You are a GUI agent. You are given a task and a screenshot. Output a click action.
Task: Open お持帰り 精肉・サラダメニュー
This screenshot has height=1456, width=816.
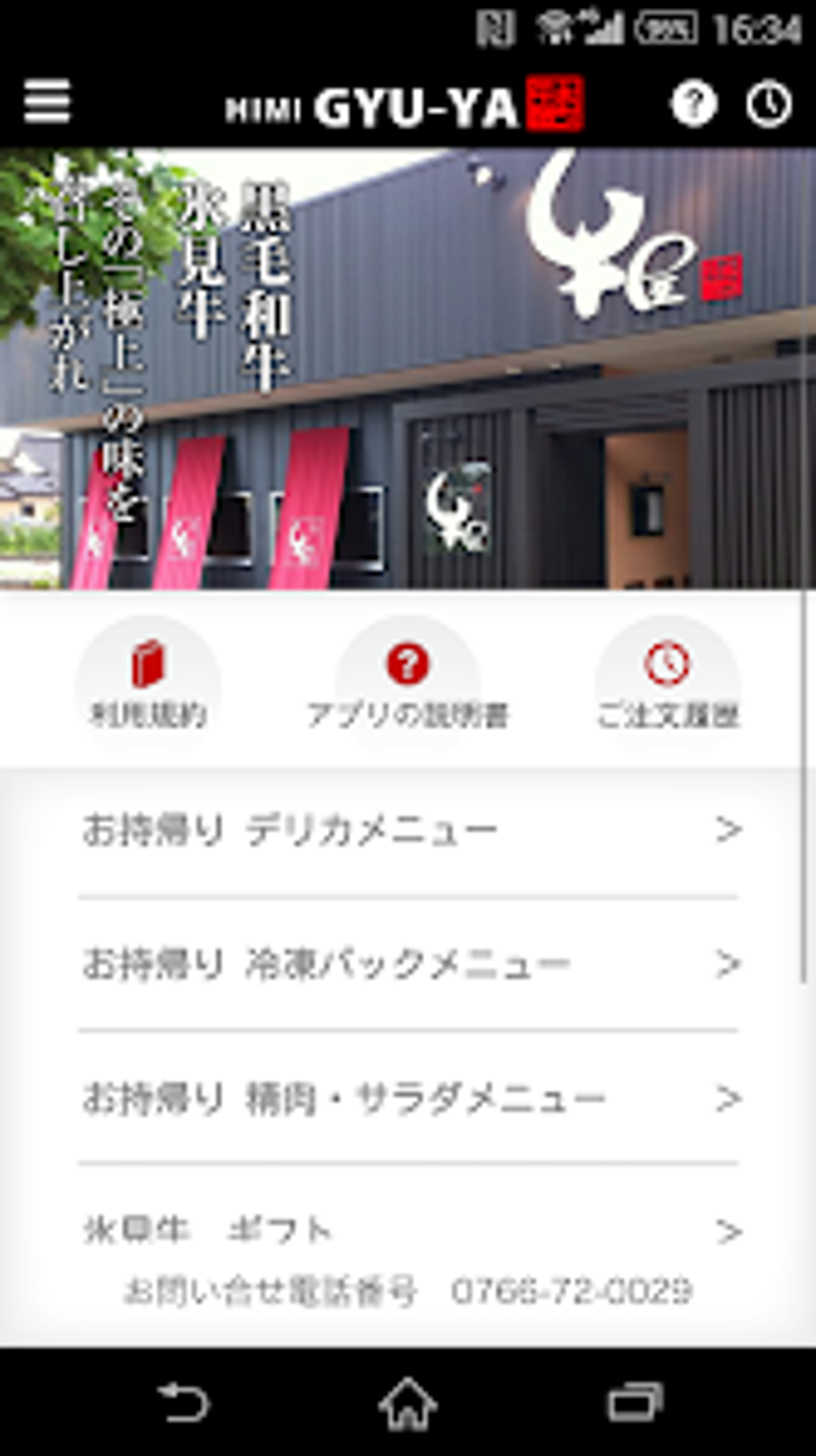click(408, 1098)
